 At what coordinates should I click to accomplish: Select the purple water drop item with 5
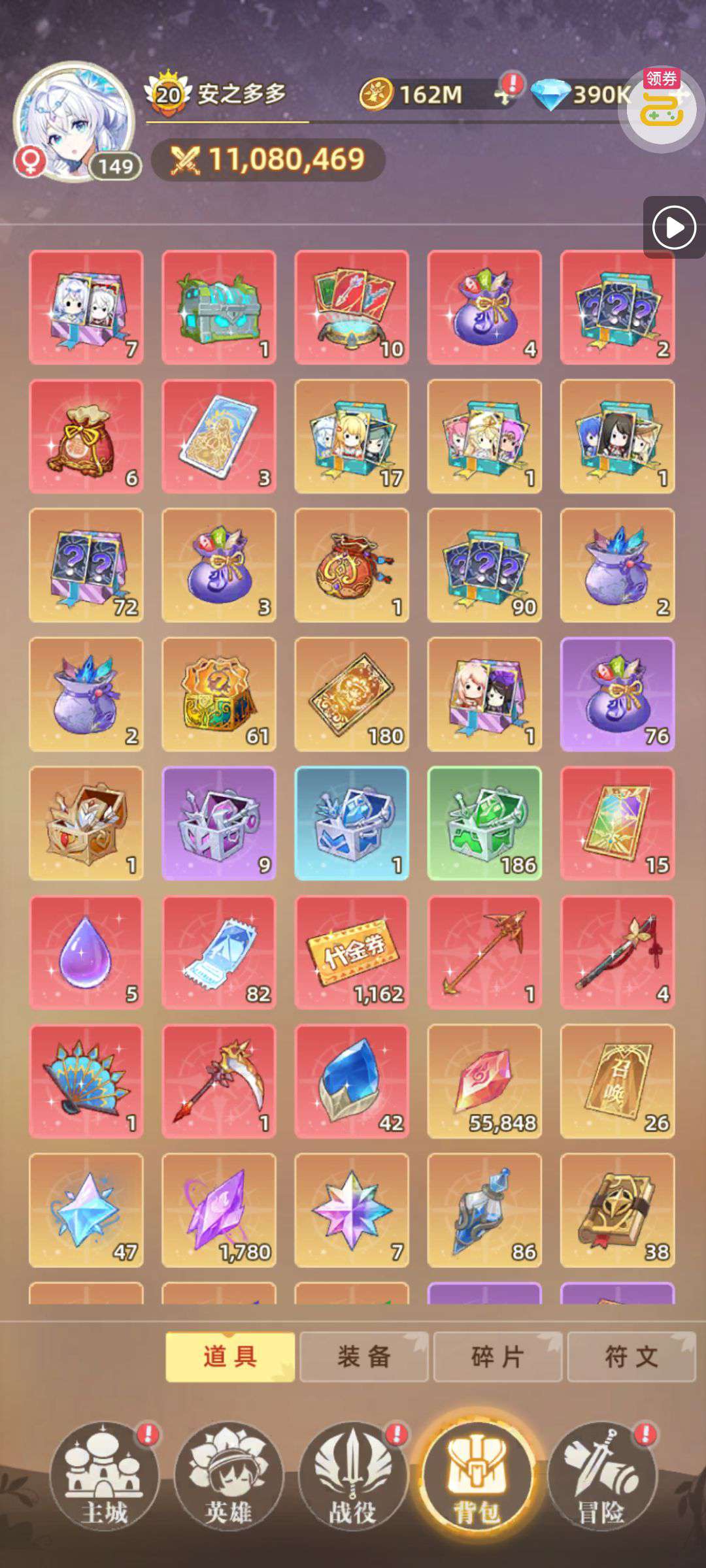tap(86, 953)
